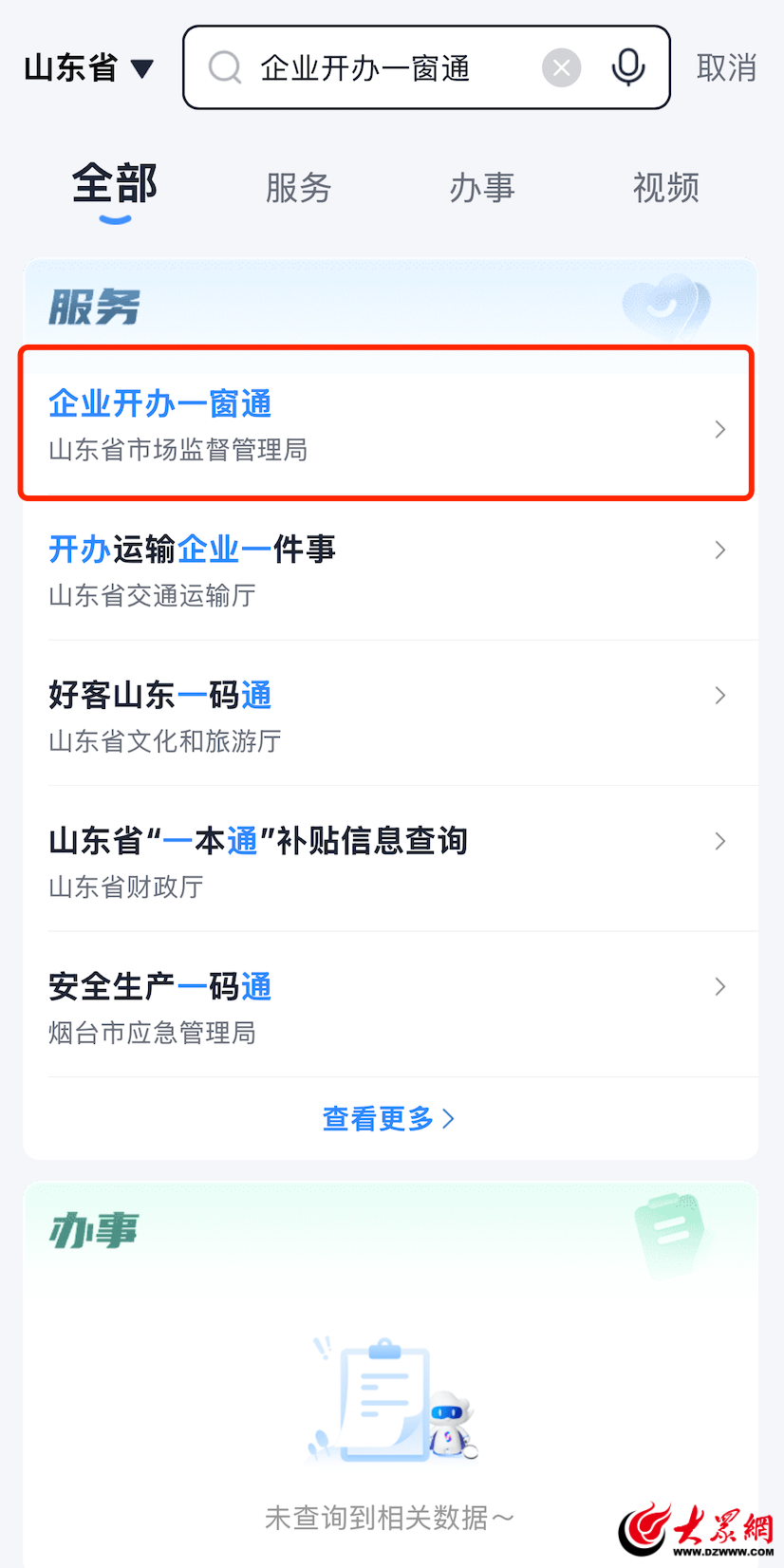Open 好客山东一码通 service

[x=386, y=716]
